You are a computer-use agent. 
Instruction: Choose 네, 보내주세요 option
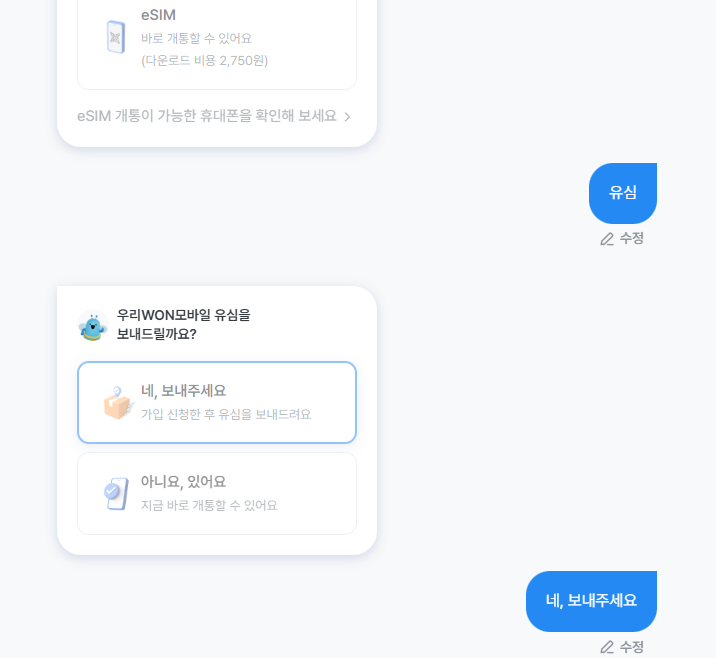click(x=216, y=402)
